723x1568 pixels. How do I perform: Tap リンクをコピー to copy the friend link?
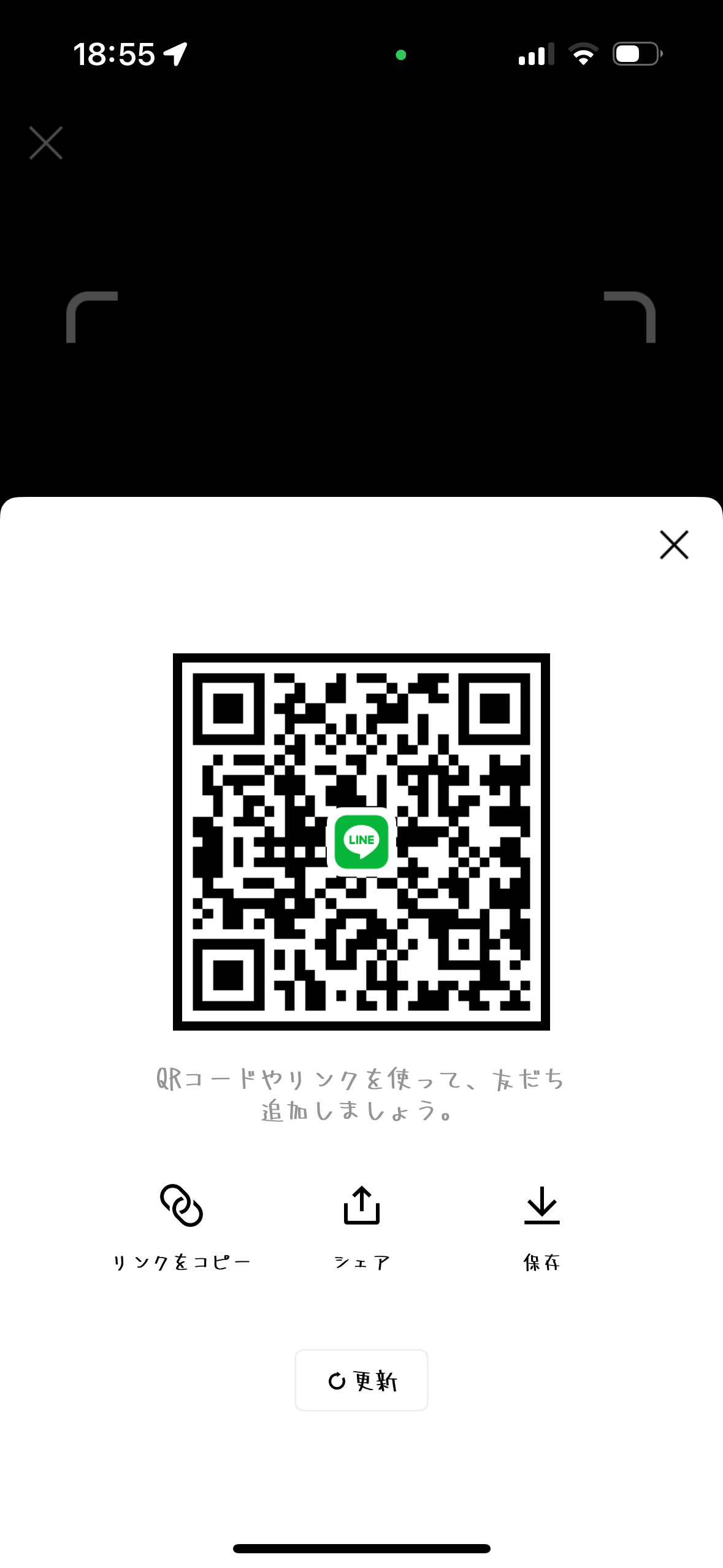(180, 1261)
